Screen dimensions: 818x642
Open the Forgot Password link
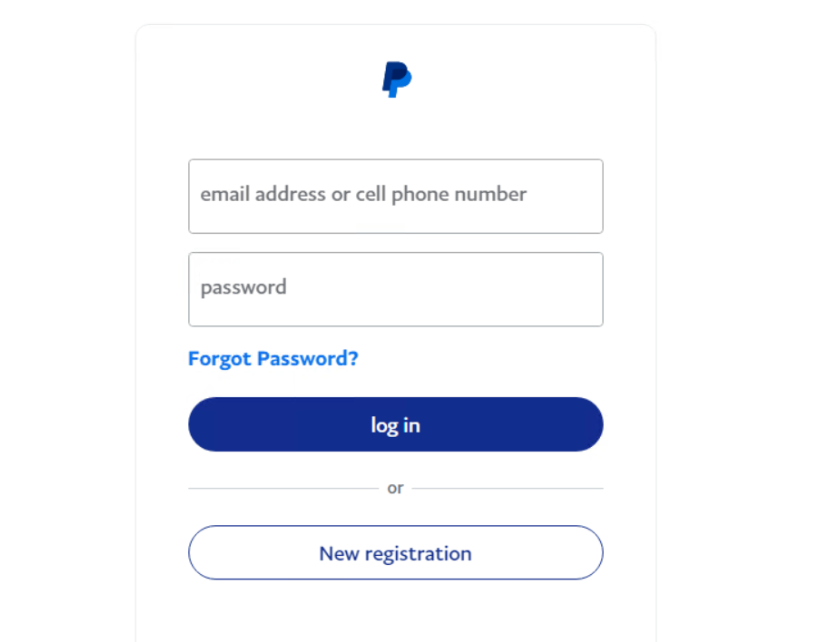click(273, 358)
